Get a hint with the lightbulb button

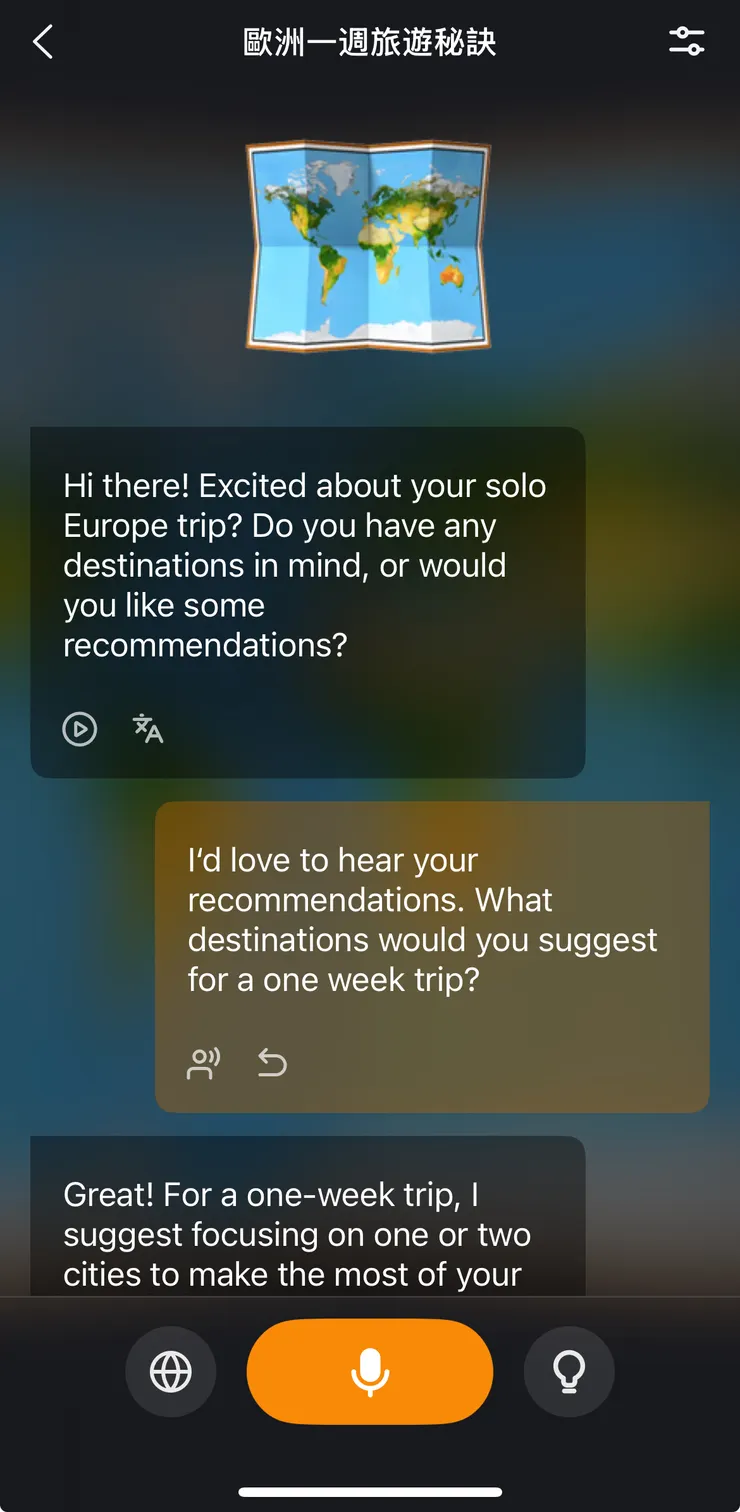point(569,1372)
